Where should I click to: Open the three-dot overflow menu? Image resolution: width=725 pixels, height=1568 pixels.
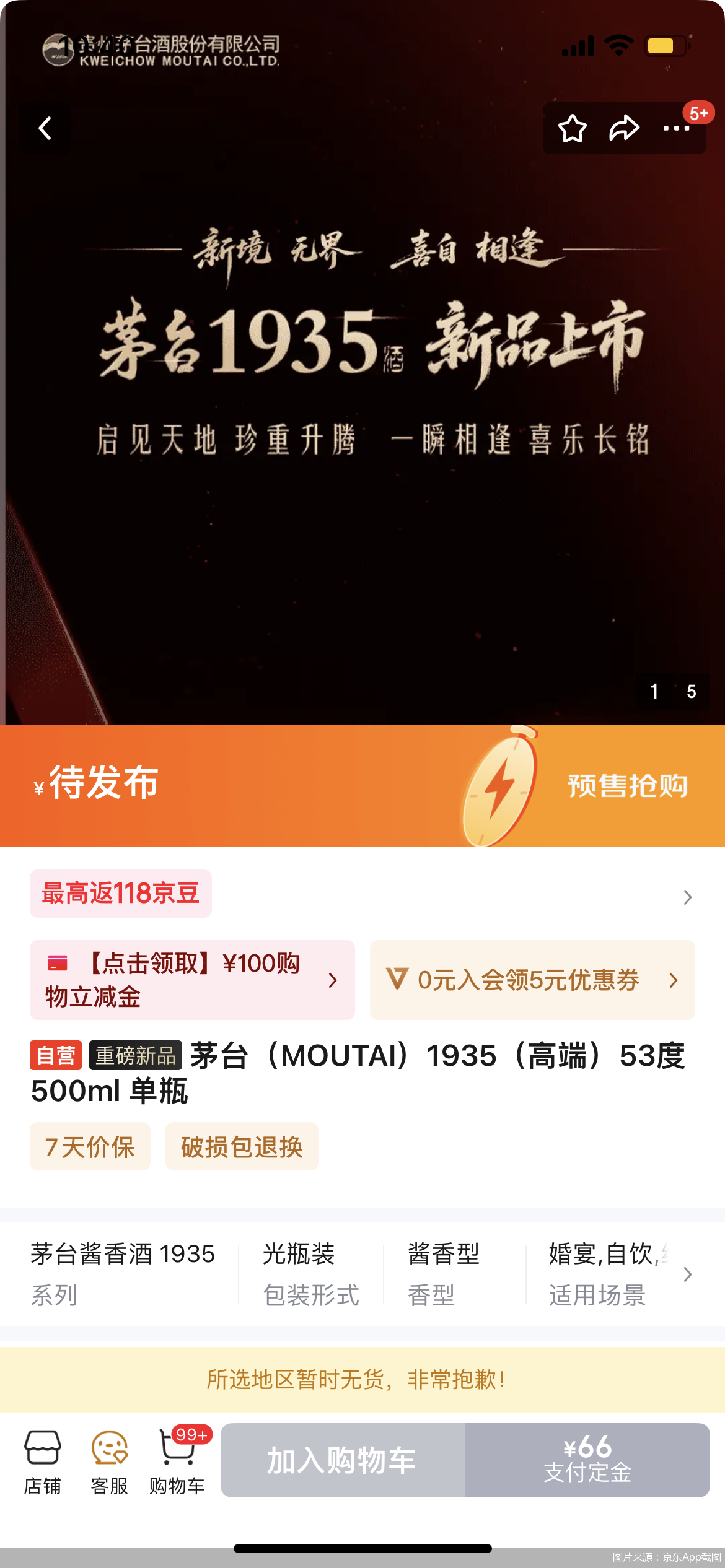(676, 129)
